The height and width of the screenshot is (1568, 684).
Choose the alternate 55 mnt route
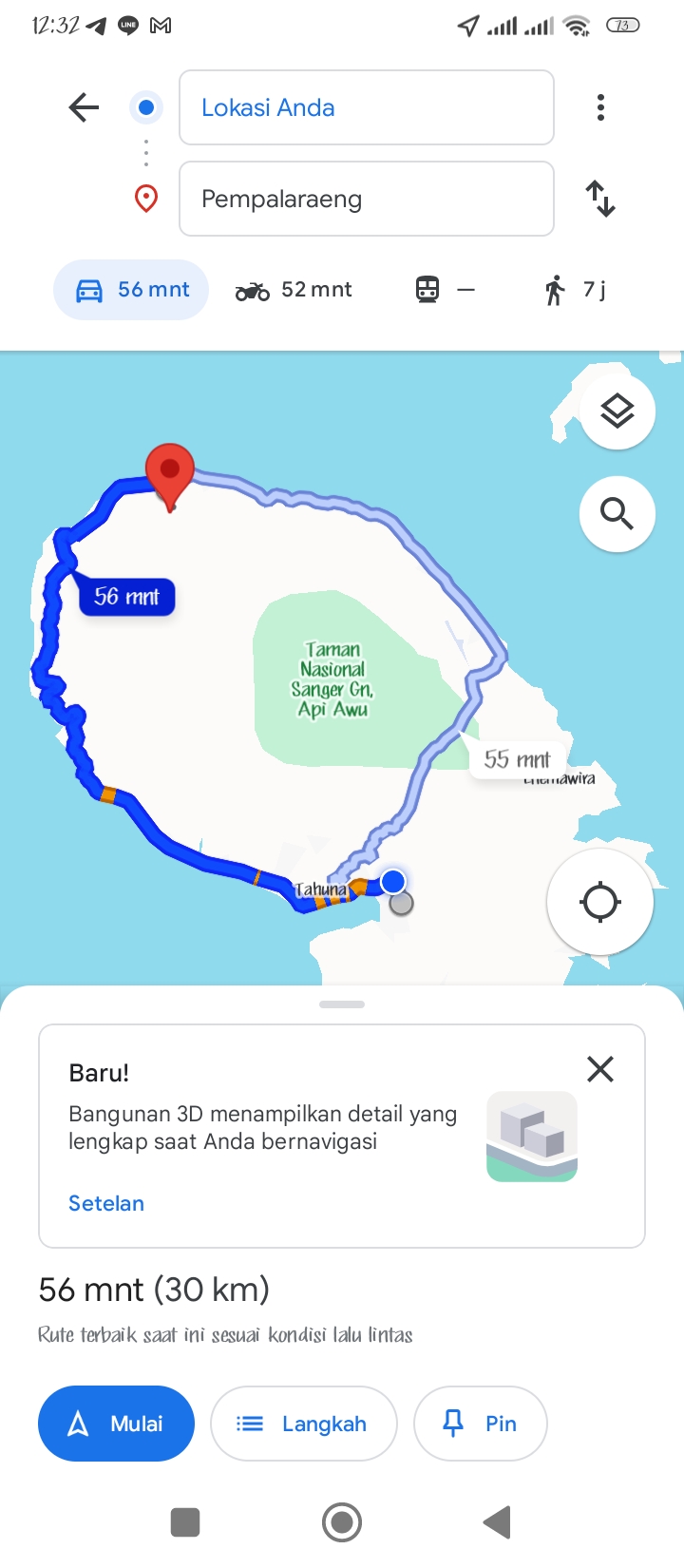tap(517, 759)
